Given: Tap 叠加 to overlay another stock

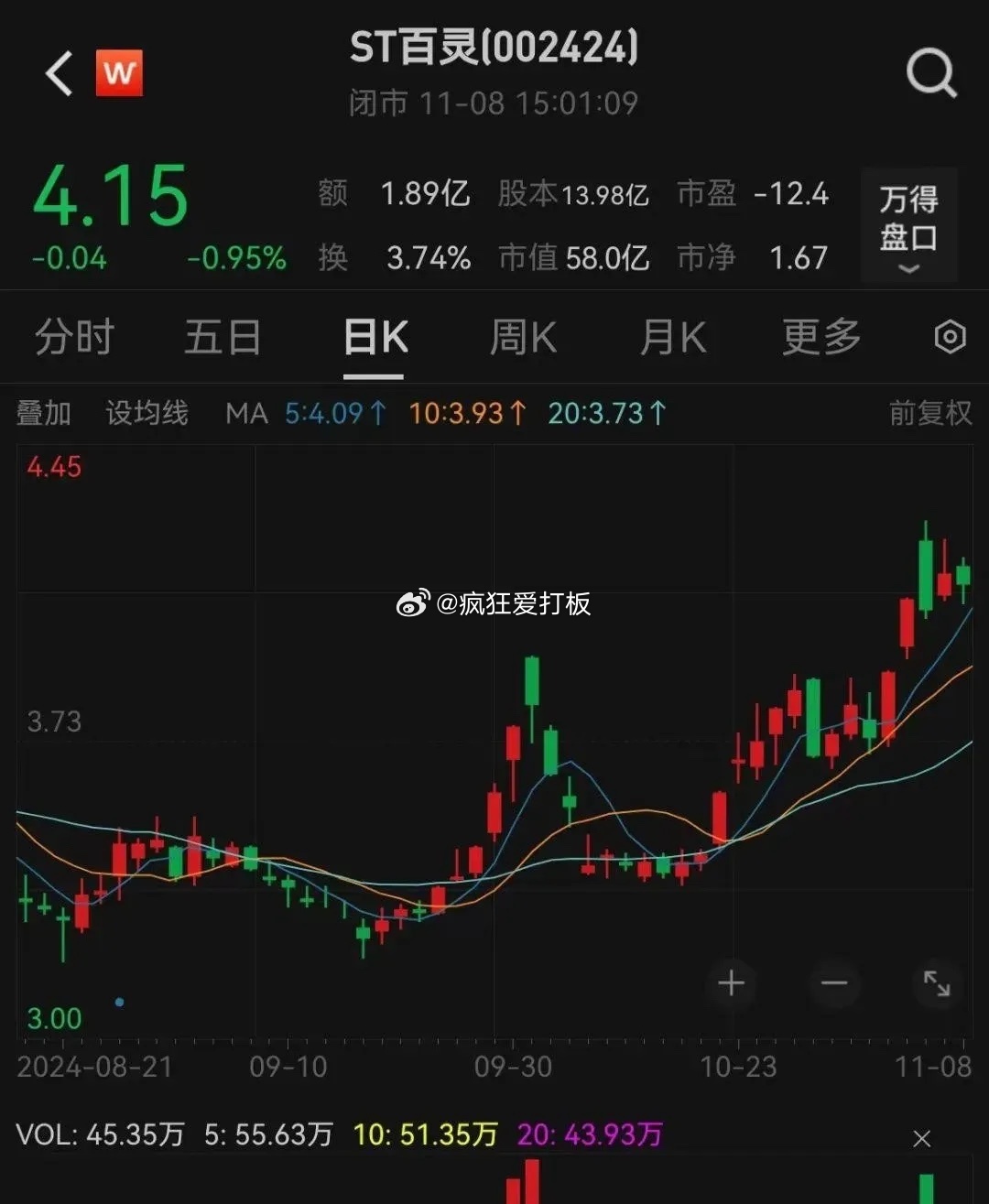Looking at the screenshot, I should pos(43,413).
